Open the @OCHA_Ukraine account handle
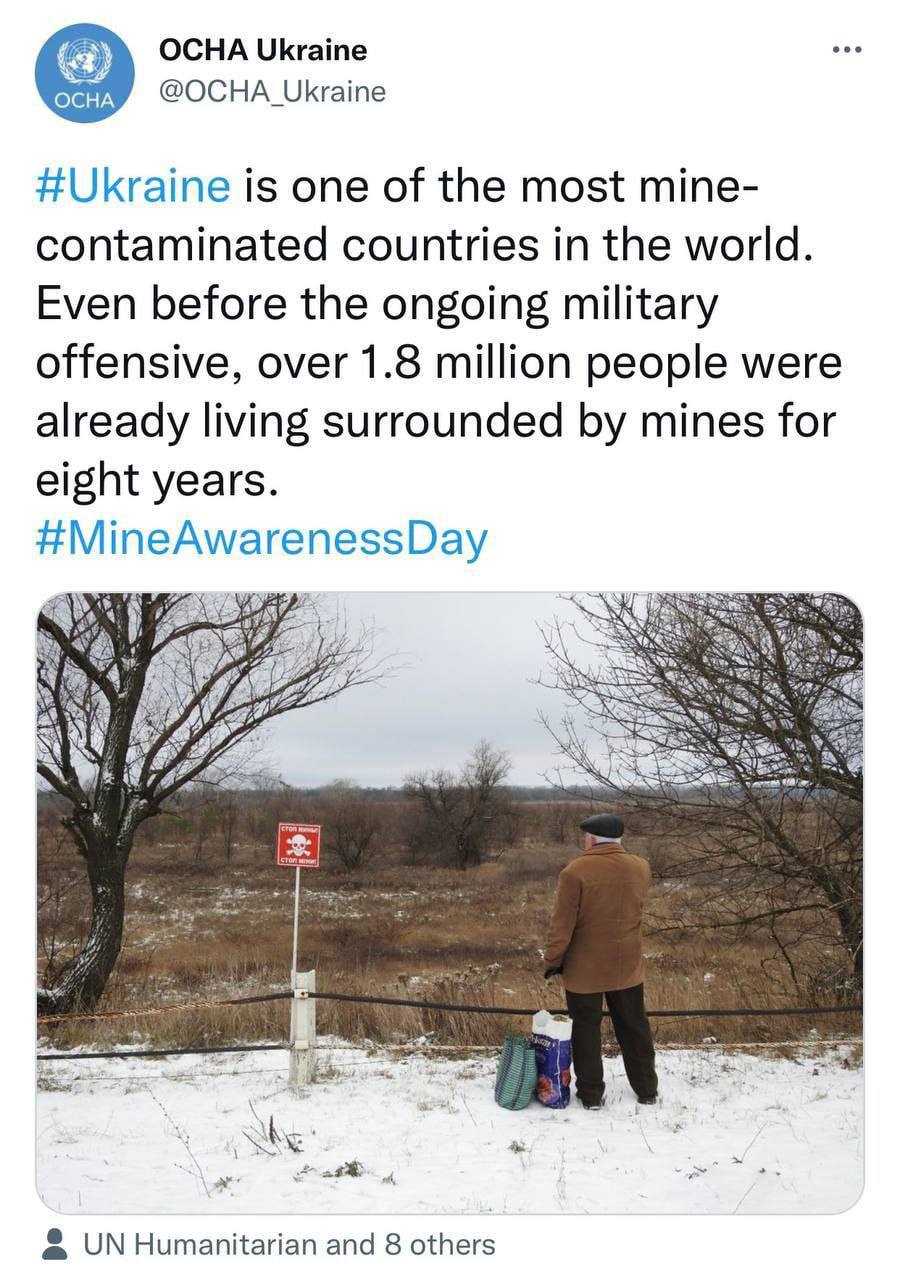This screenshot has height=1280, width=900. (272, 92)
